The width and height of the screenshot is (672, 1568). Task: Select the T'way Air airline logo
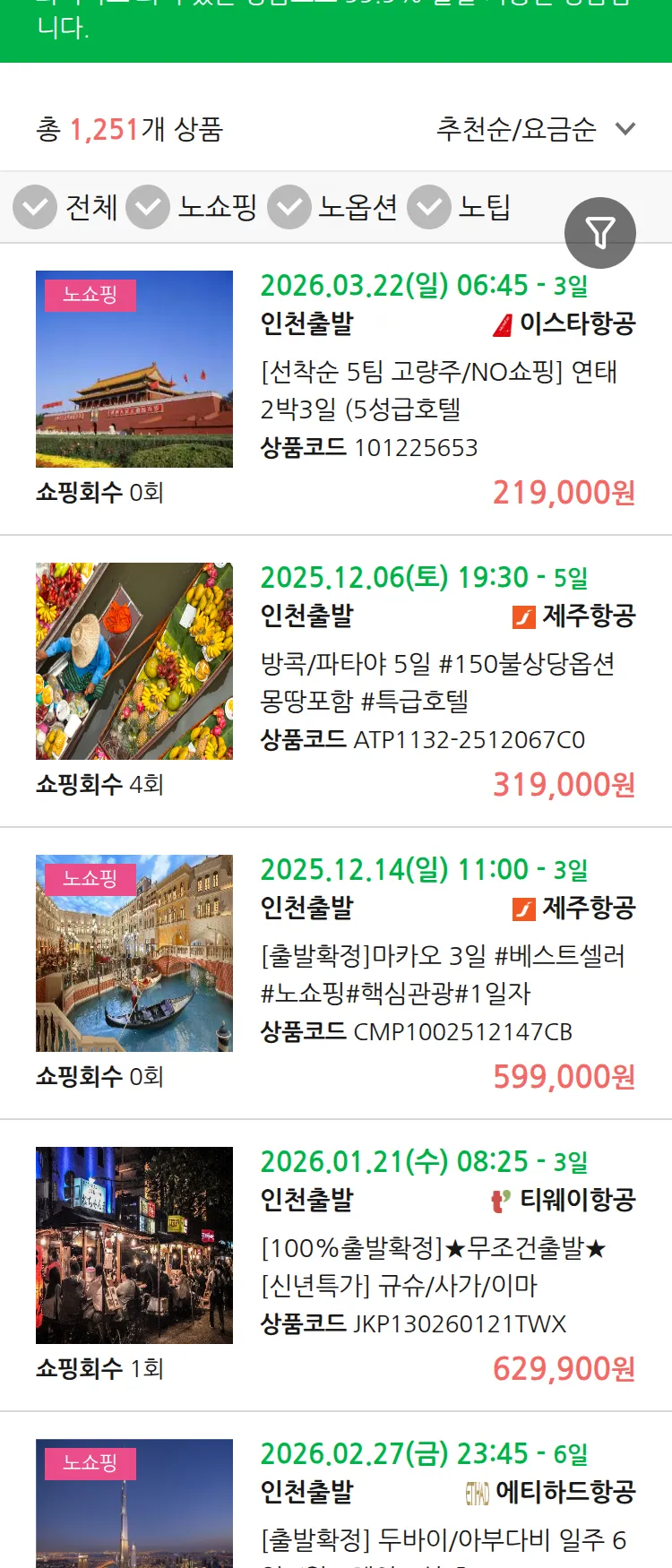tap(498, 1201)
